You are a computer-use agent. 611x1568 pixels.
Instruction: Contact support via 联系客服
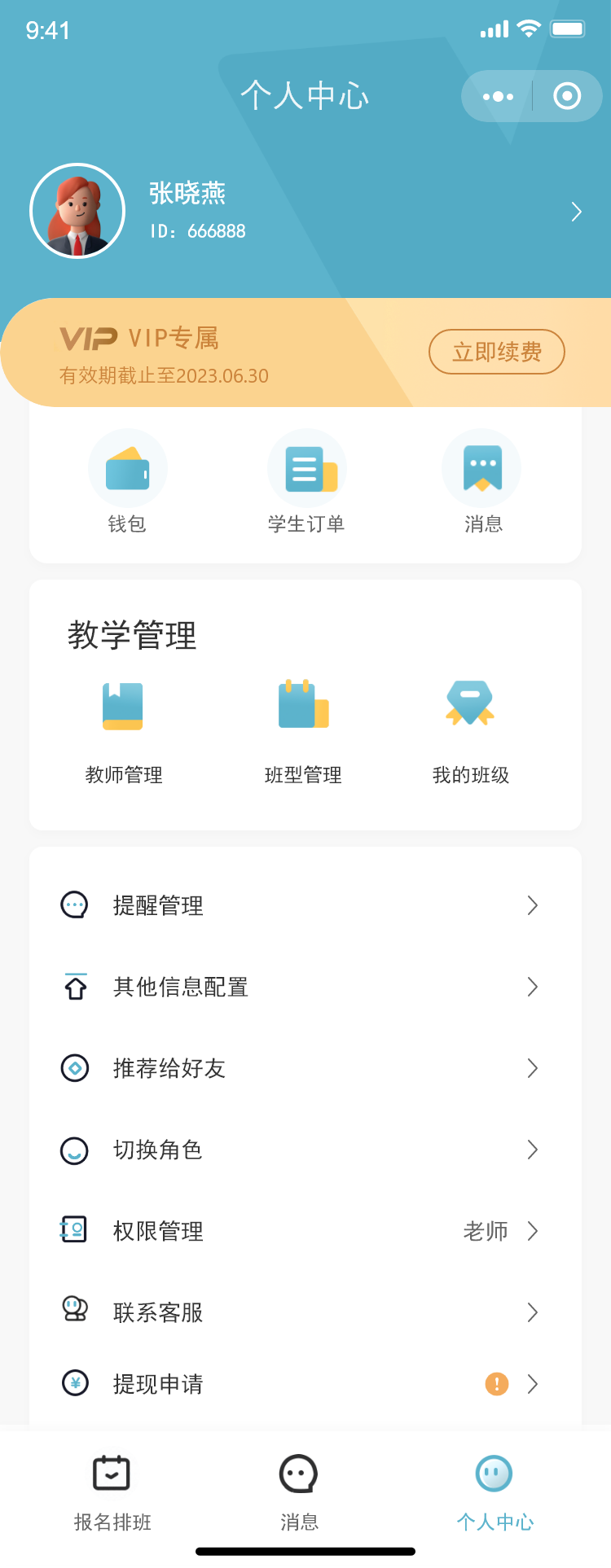pos(305,1312)
